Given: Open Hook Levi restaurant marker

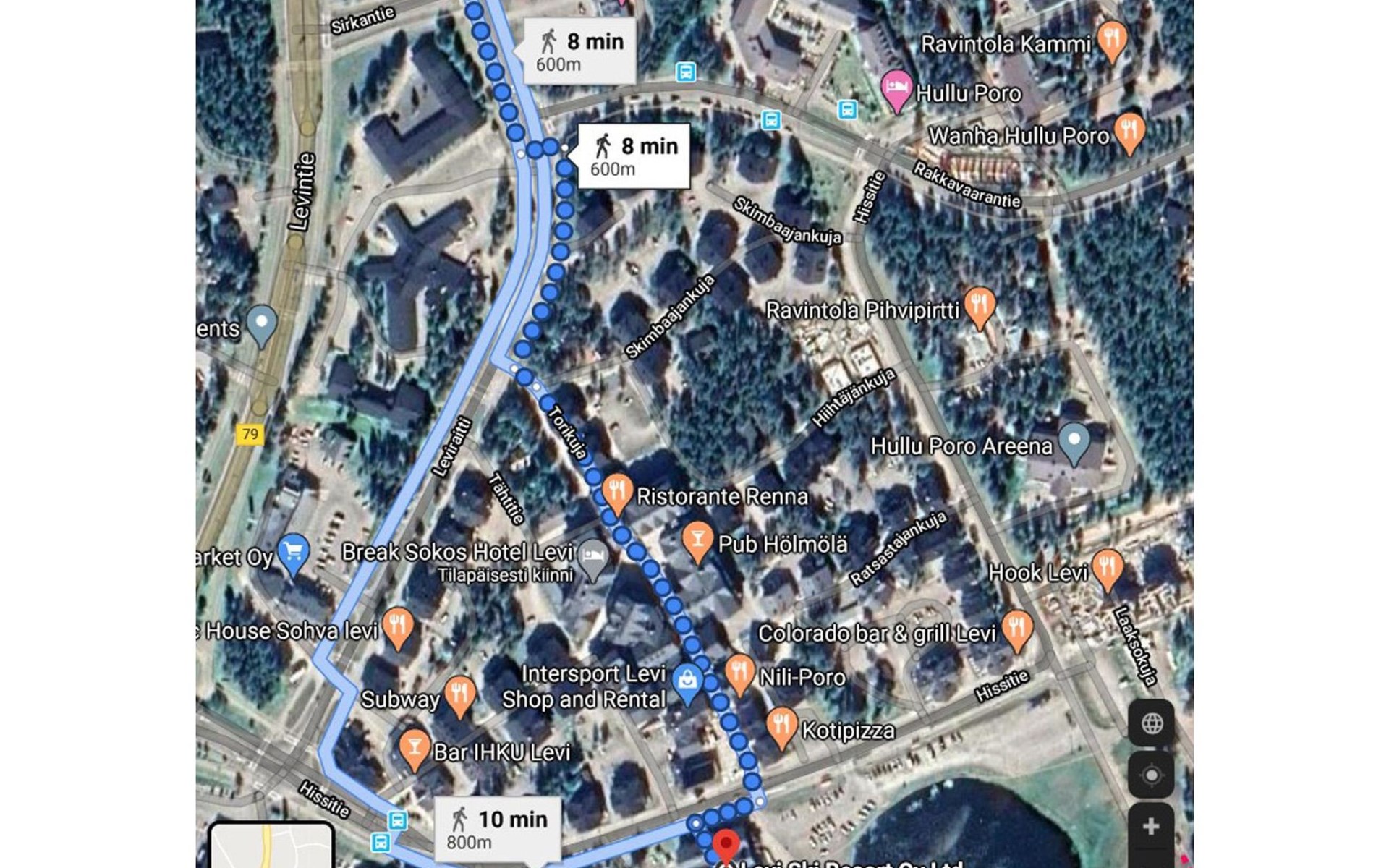Looking at the screenshot, I should pyautogui.click(x=1108, y=568).
